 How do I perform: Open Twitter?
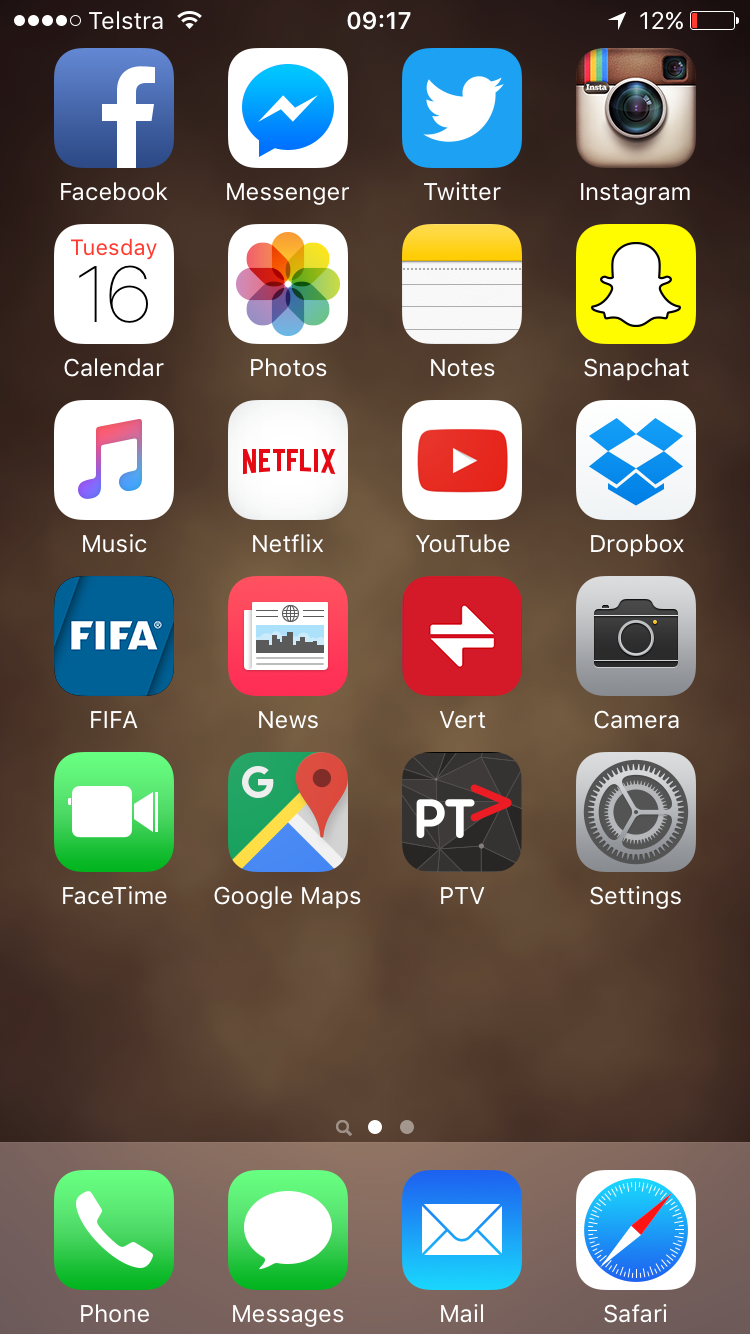(x=462, y=108)
